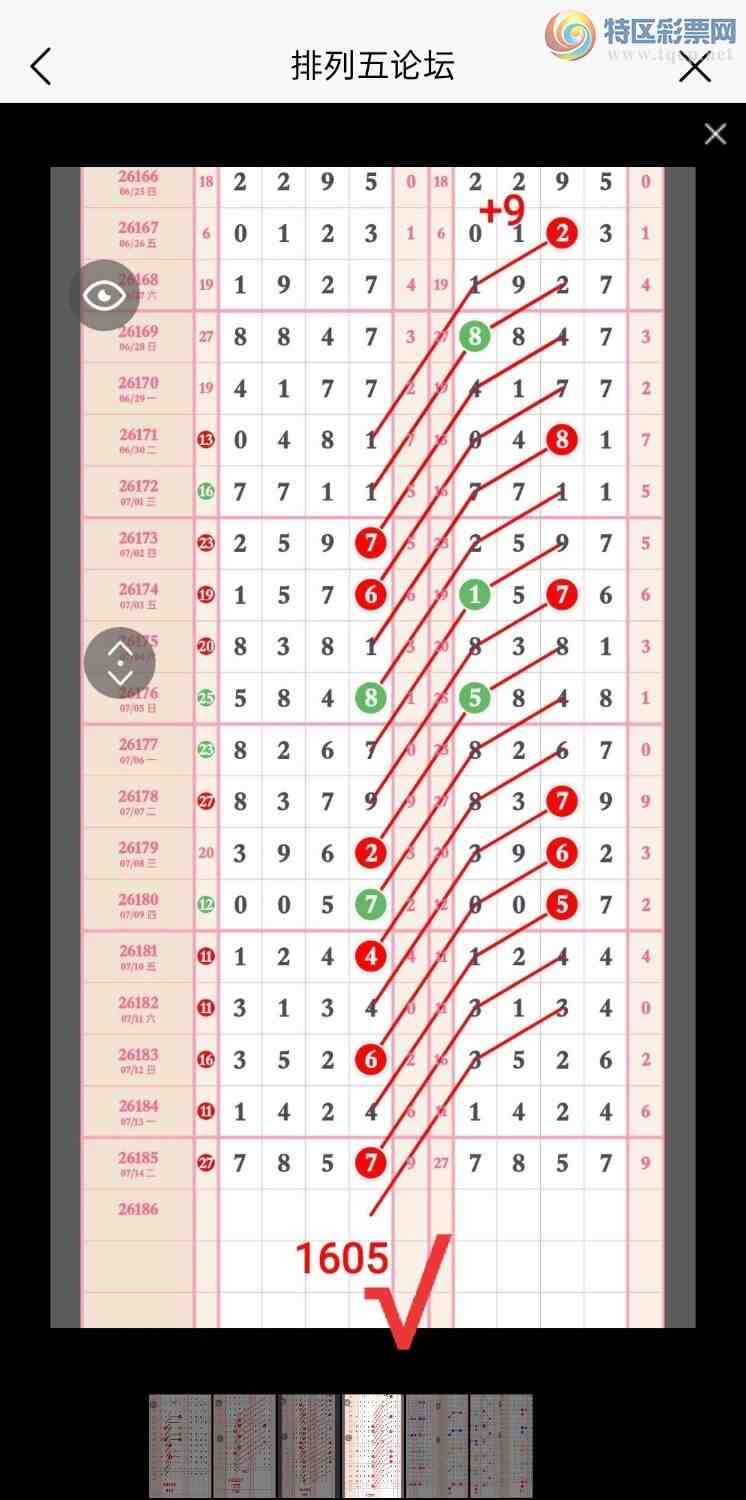
Task: Open the first thumbnail in the bottom strip
Action: pyautogui.click(x=180, y=1446)
